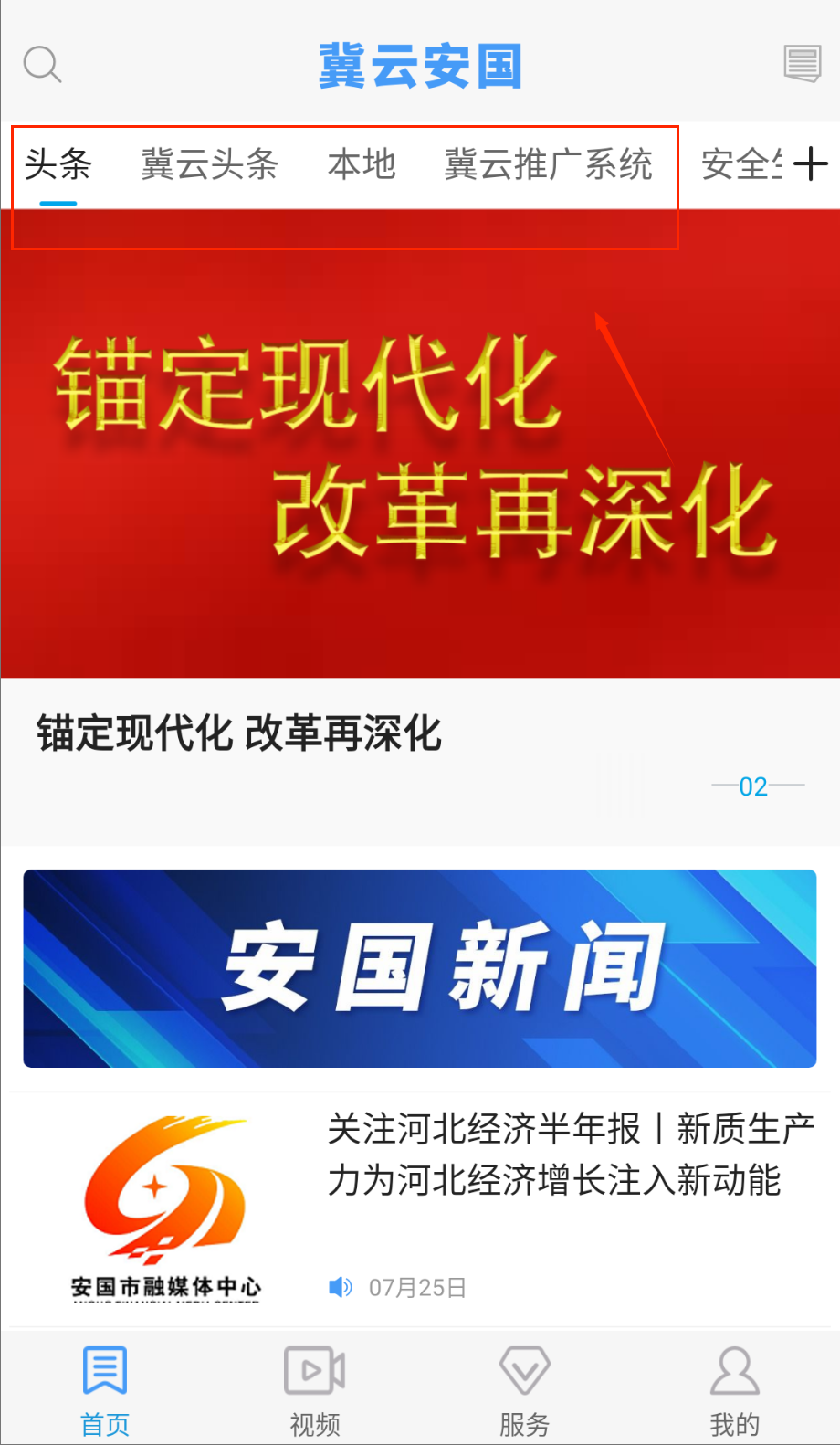Screen dimensions: 840x1445
Task: Open the news digest icon in the header
Action: pyautogui.click(x=803, y=64)
